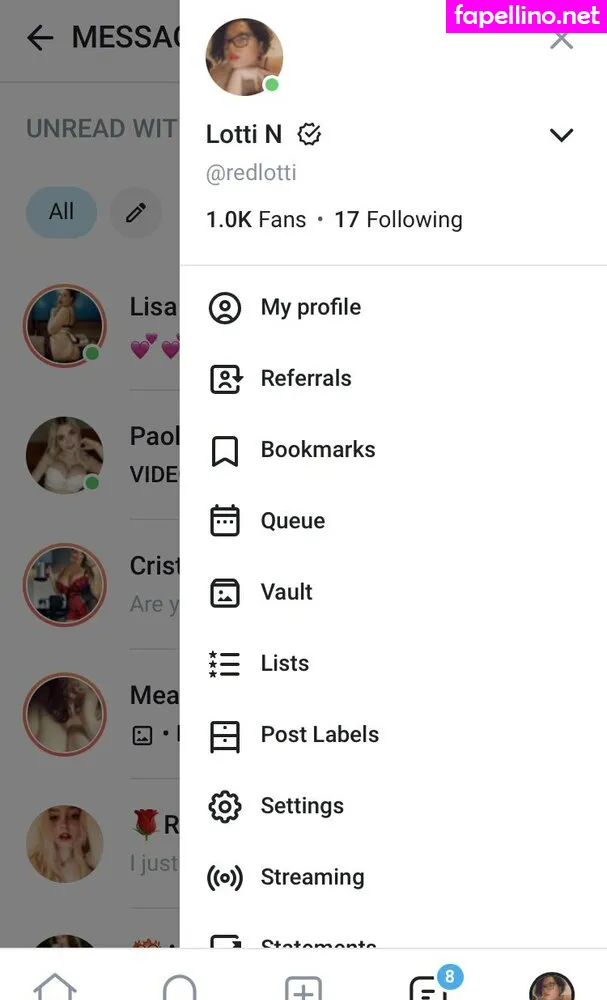
Task: View the 17 Following list
Action: (398, 220)
